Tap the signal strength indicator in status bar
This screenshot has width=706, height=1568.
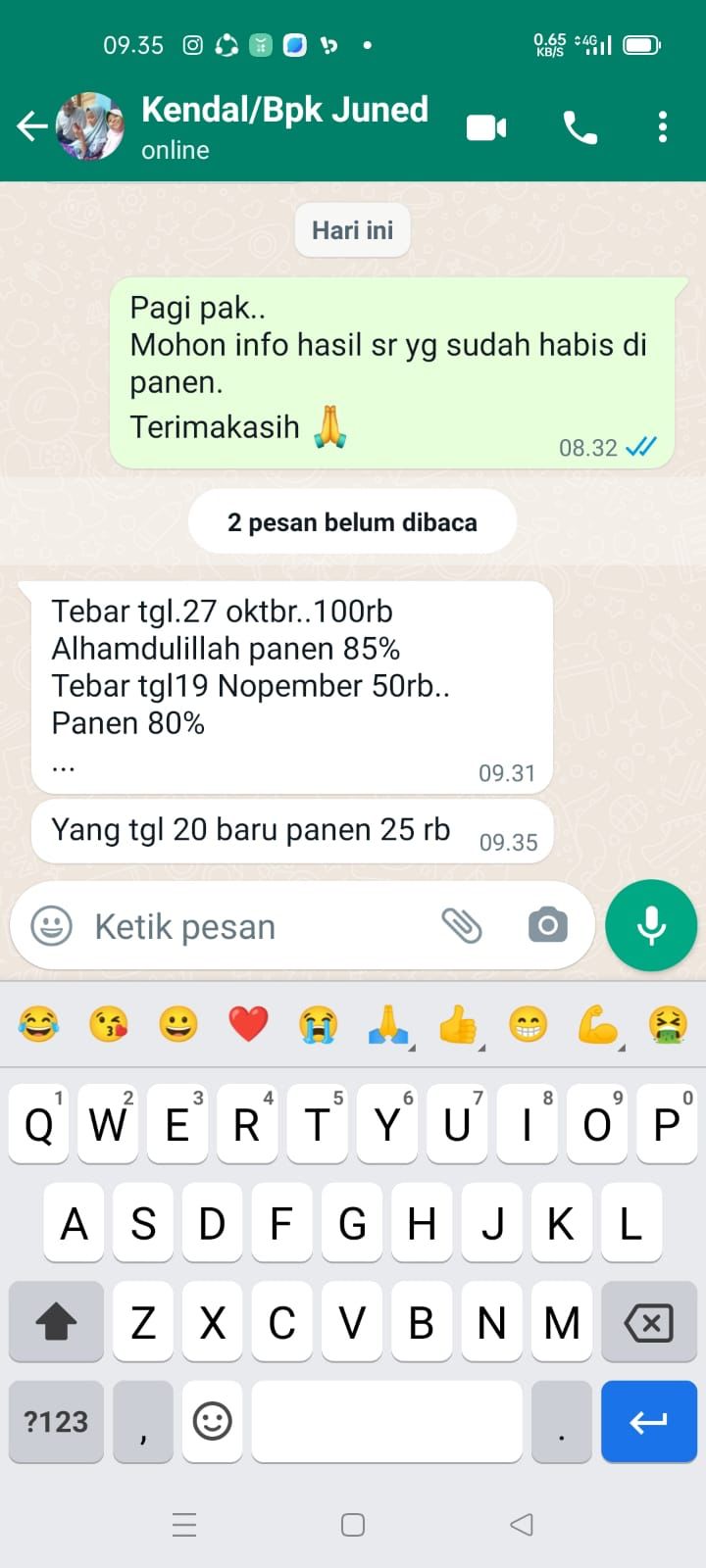598,44
